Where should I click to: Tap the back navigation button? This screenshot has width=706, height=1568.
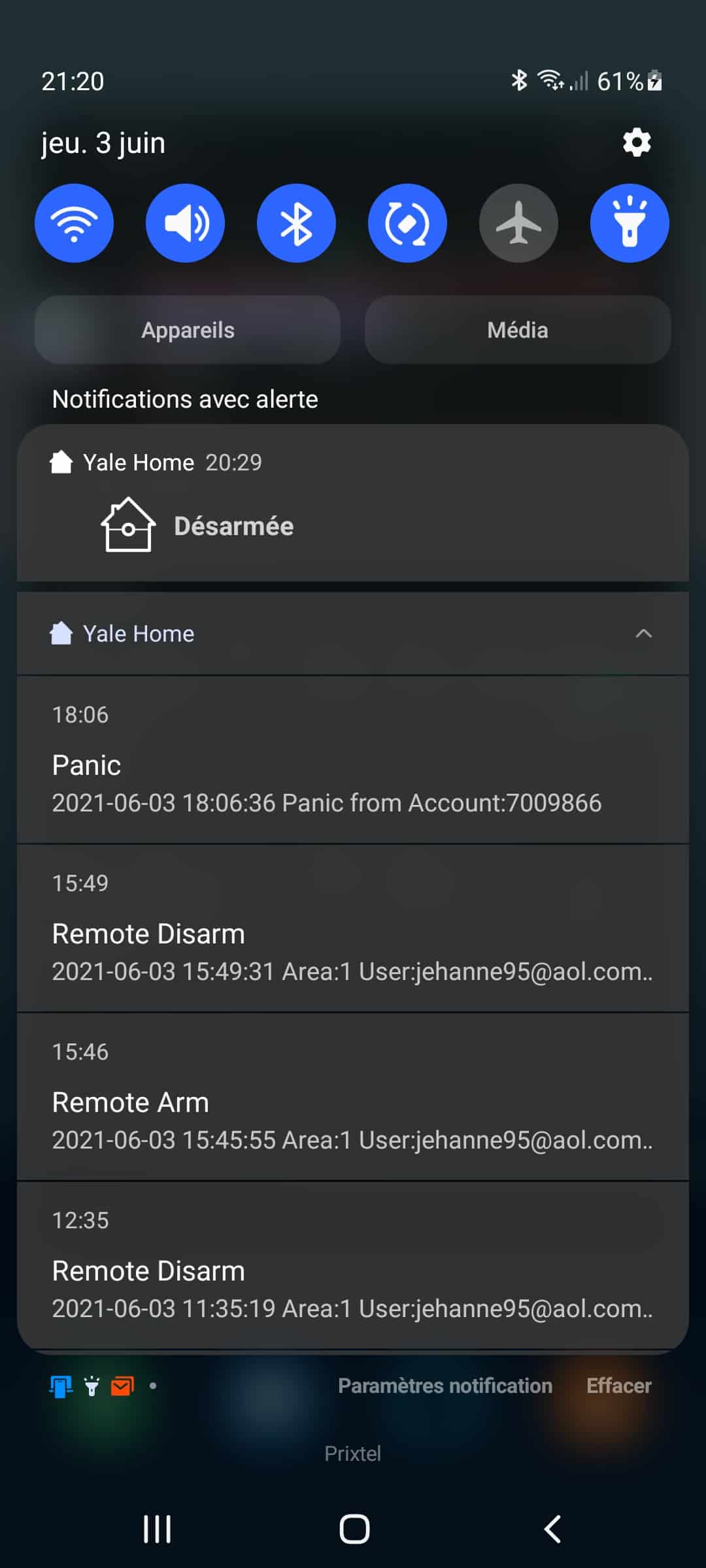point(552,1529)
